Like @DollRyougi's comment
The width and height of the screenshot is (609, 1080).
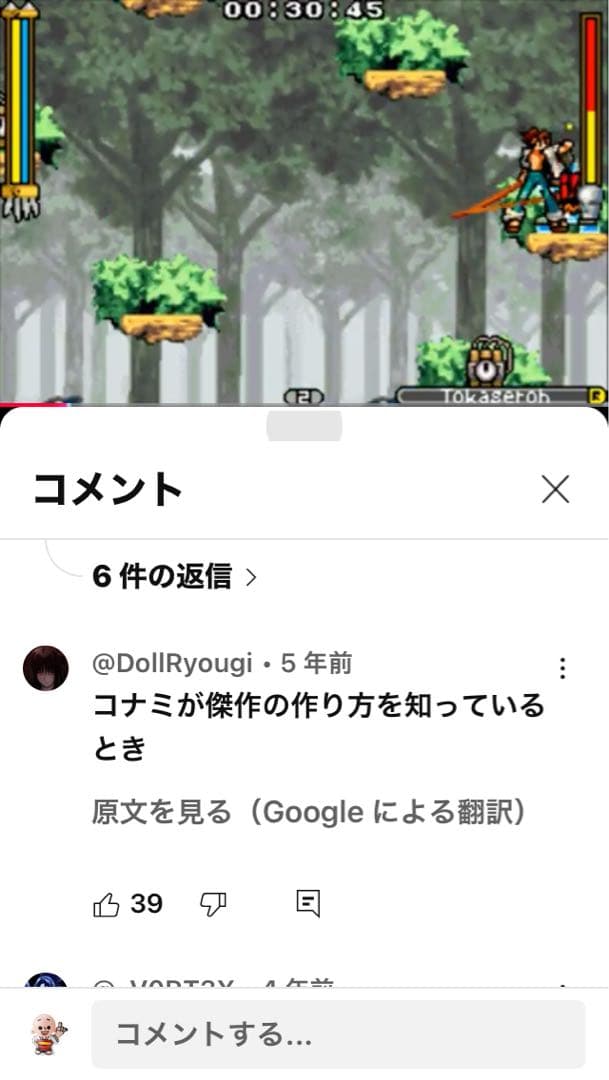pyautogui.click(x=106, y=904)
